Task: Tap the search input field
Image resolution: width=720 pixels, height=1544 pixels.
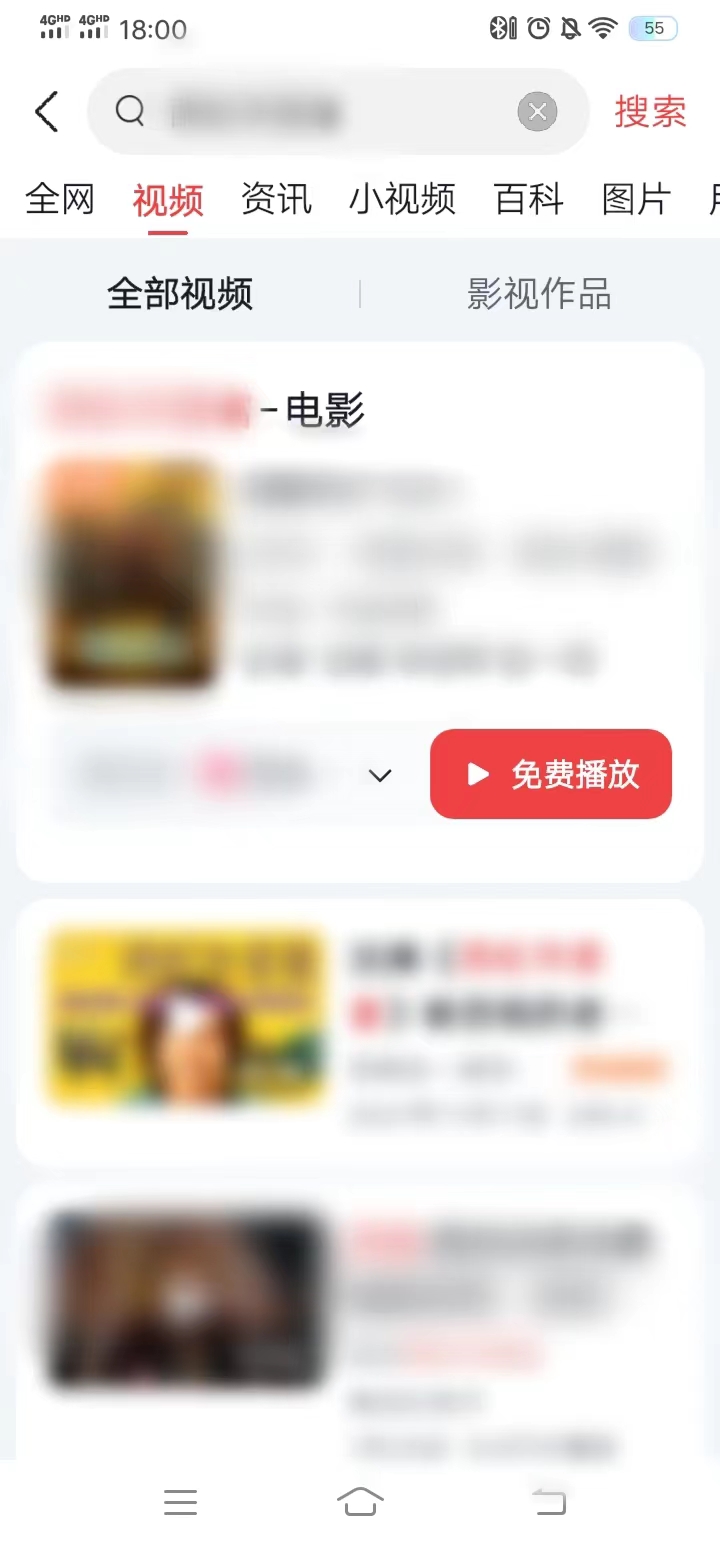Action: coord(330,111)
